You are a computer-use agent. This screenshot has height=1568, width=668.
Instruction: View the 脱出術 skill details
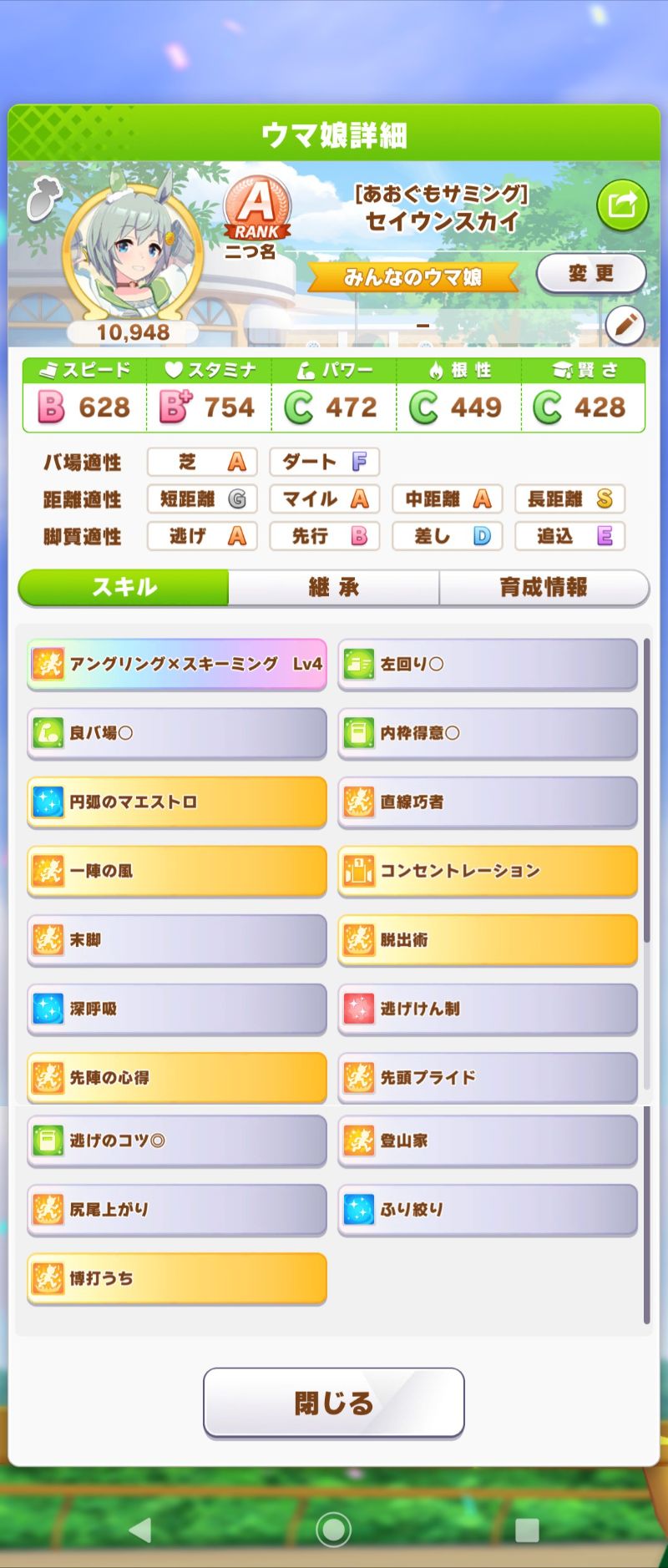pyautogui.click(x=488, y=939)
